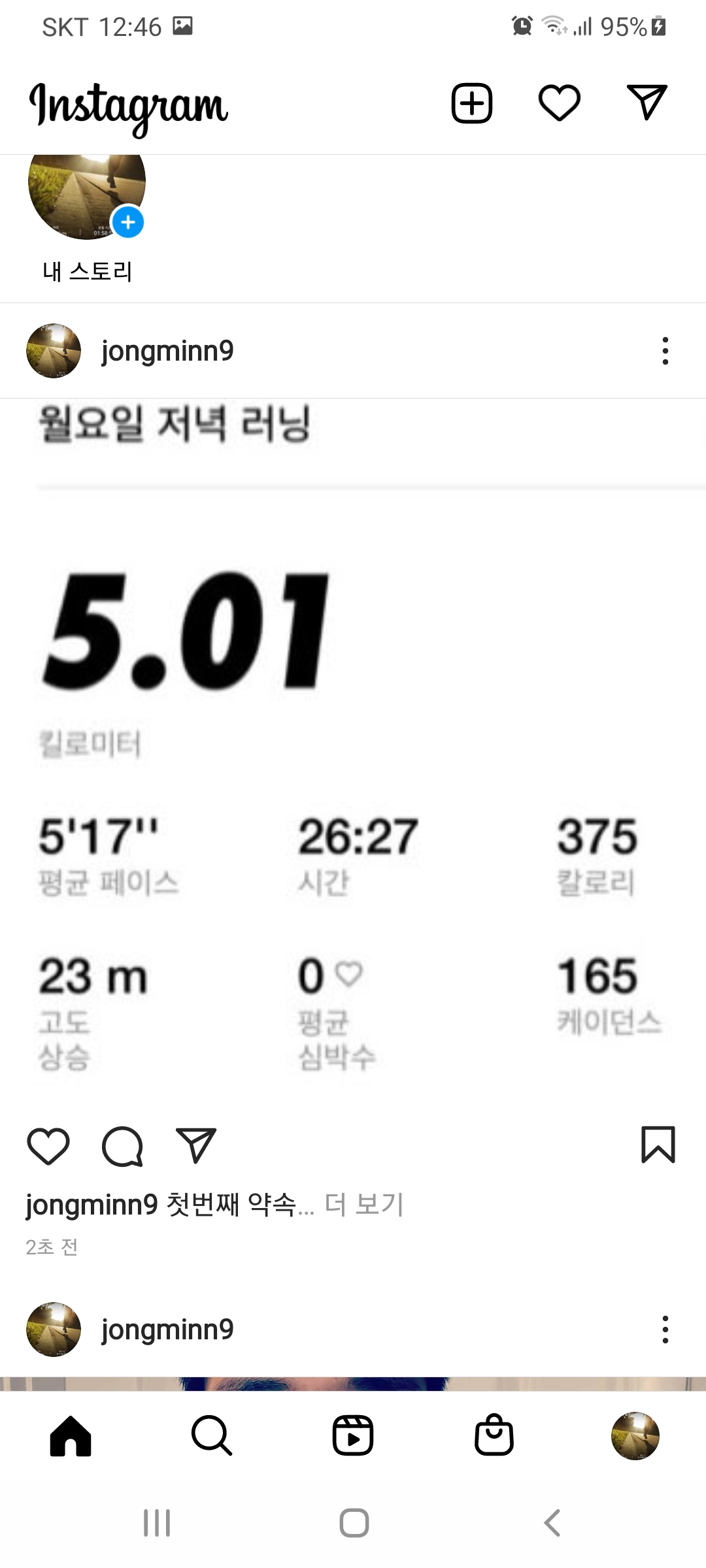Image resolution: width=706 pixels, height=1568 pixels.
Task: Open options menu for the running post
Action: 665,351
